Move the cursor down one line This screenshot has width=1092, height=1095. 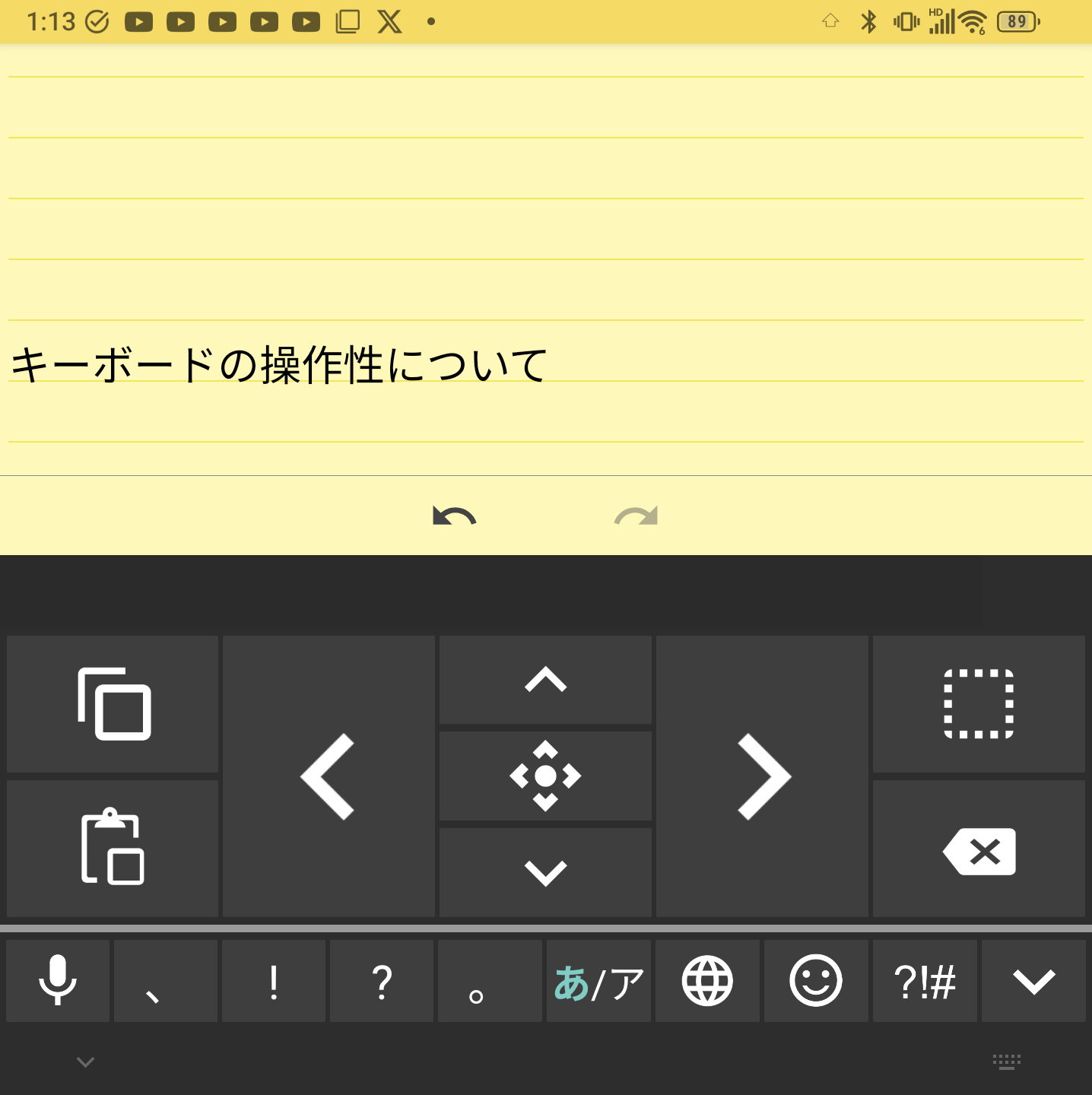[545, 872]
